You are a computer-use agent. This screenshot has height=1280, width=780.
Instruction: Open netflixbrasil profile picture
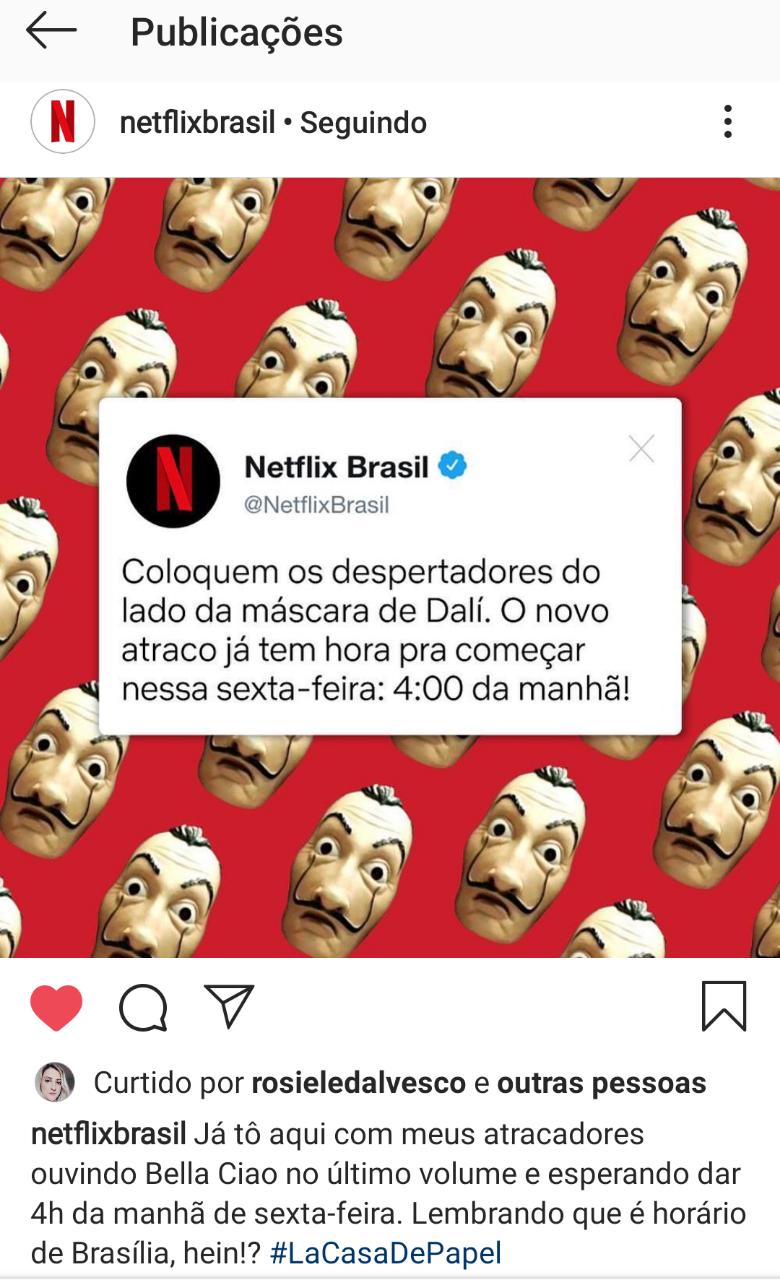[x=62, y=123]
